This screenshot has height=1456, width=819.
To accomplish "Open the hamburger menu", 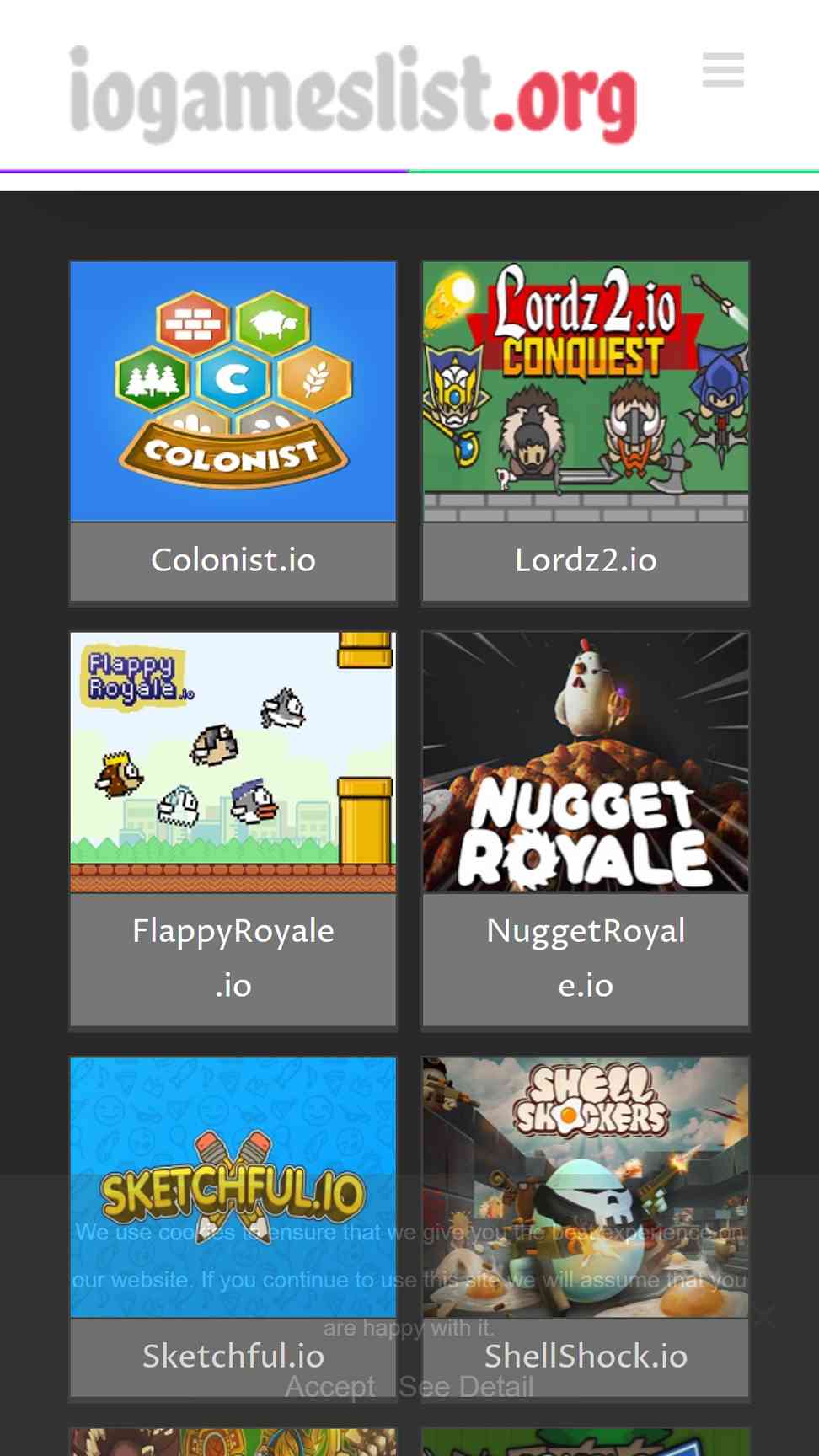I will coord(723,70).
